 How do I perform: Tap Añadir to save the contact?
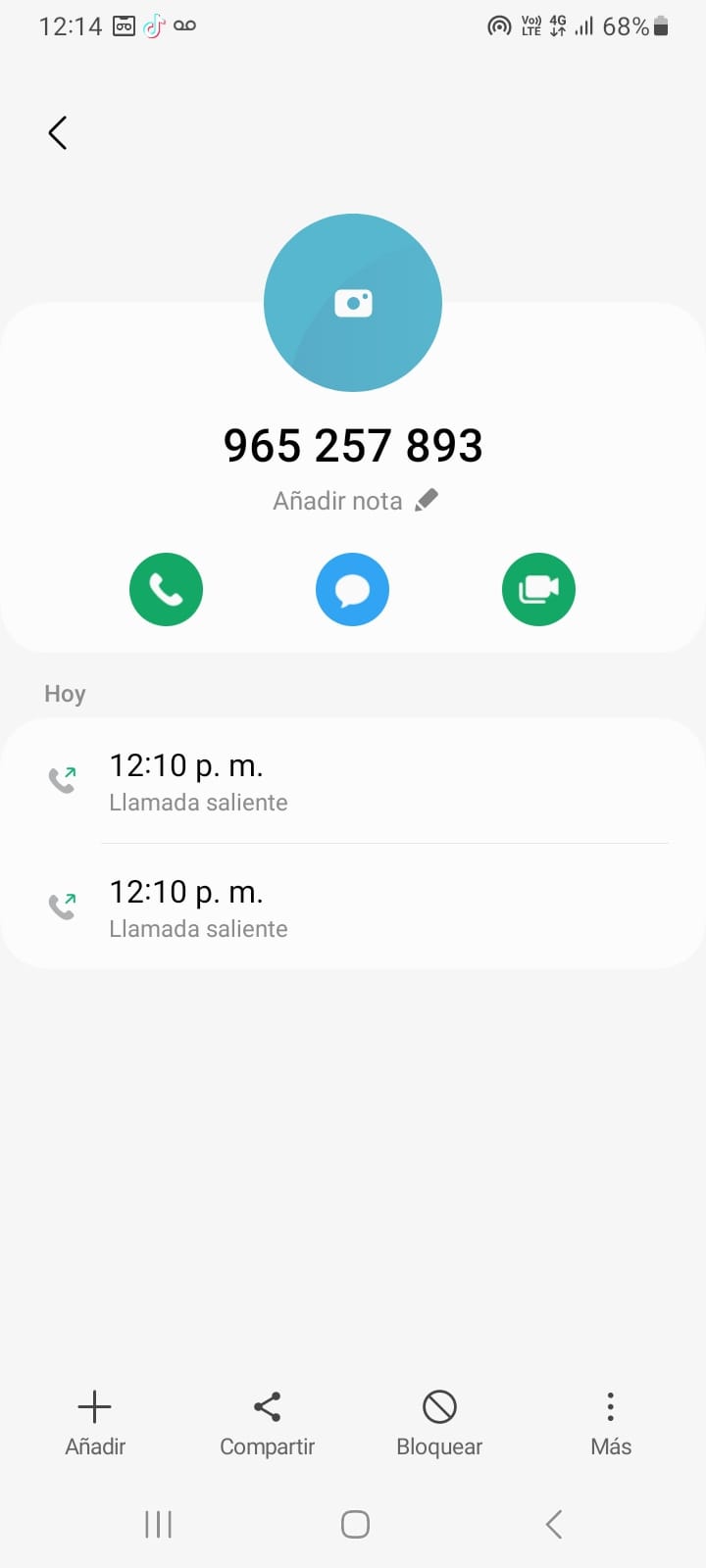pos(95,1423)
